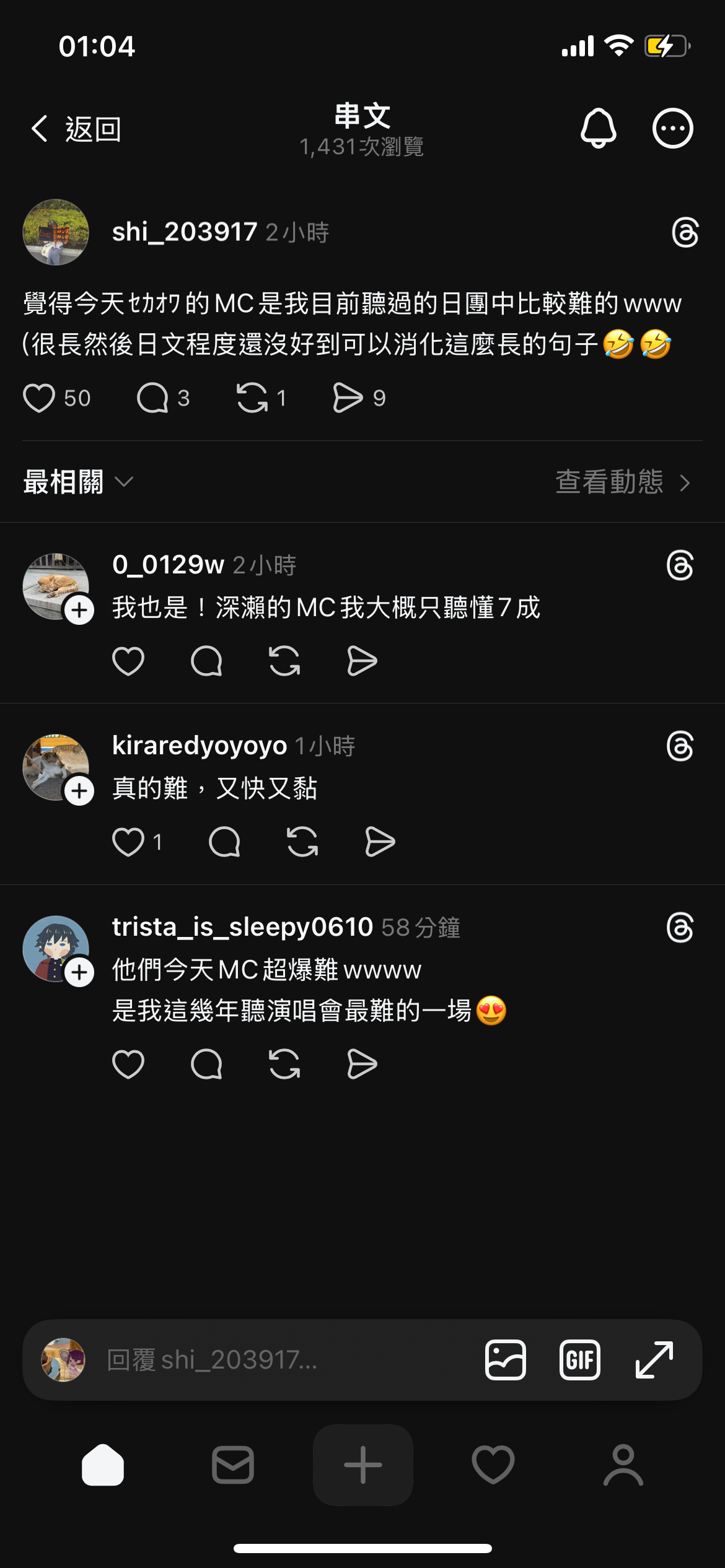Follow trista_is_sleepy0610 via the plus badge
This screenshot has width=725, height=1568.
click(79, 973)
